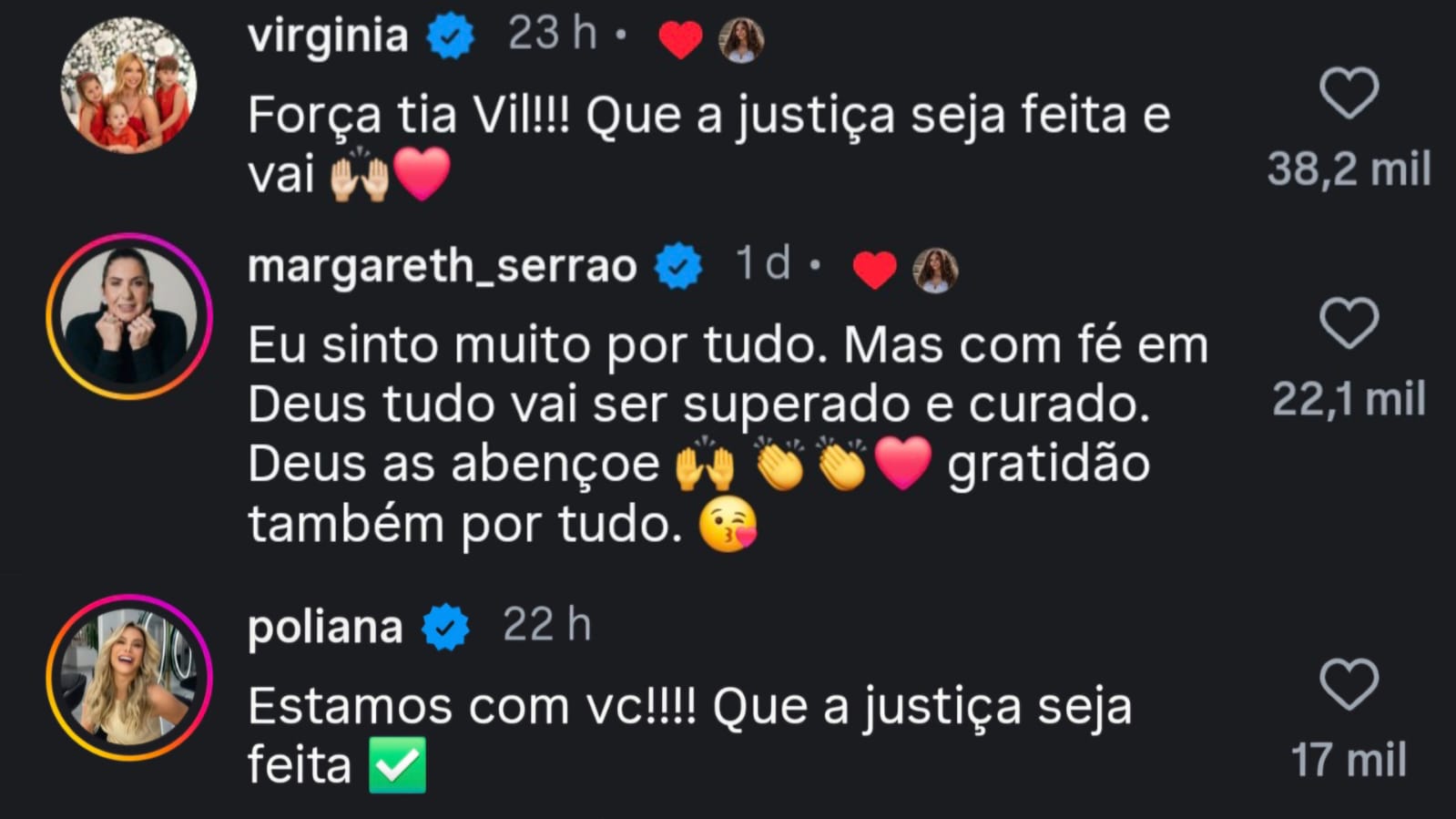Image resolution: width=1456 pixels, height=819 pixels.
Task: Open the virginia username link
Action: click(x=328, y=36)
